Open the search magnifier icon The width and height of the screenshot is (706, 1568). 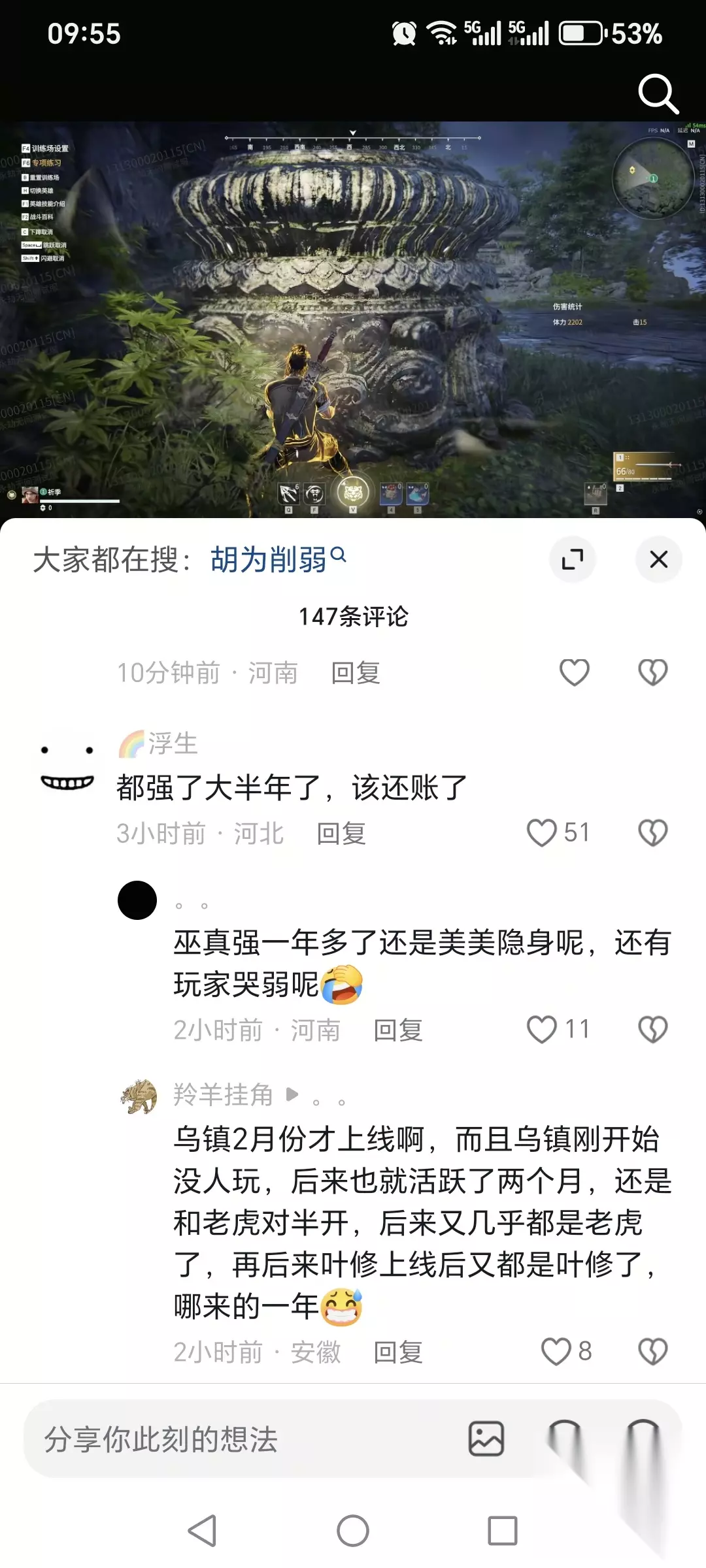[x=658, y=94]
